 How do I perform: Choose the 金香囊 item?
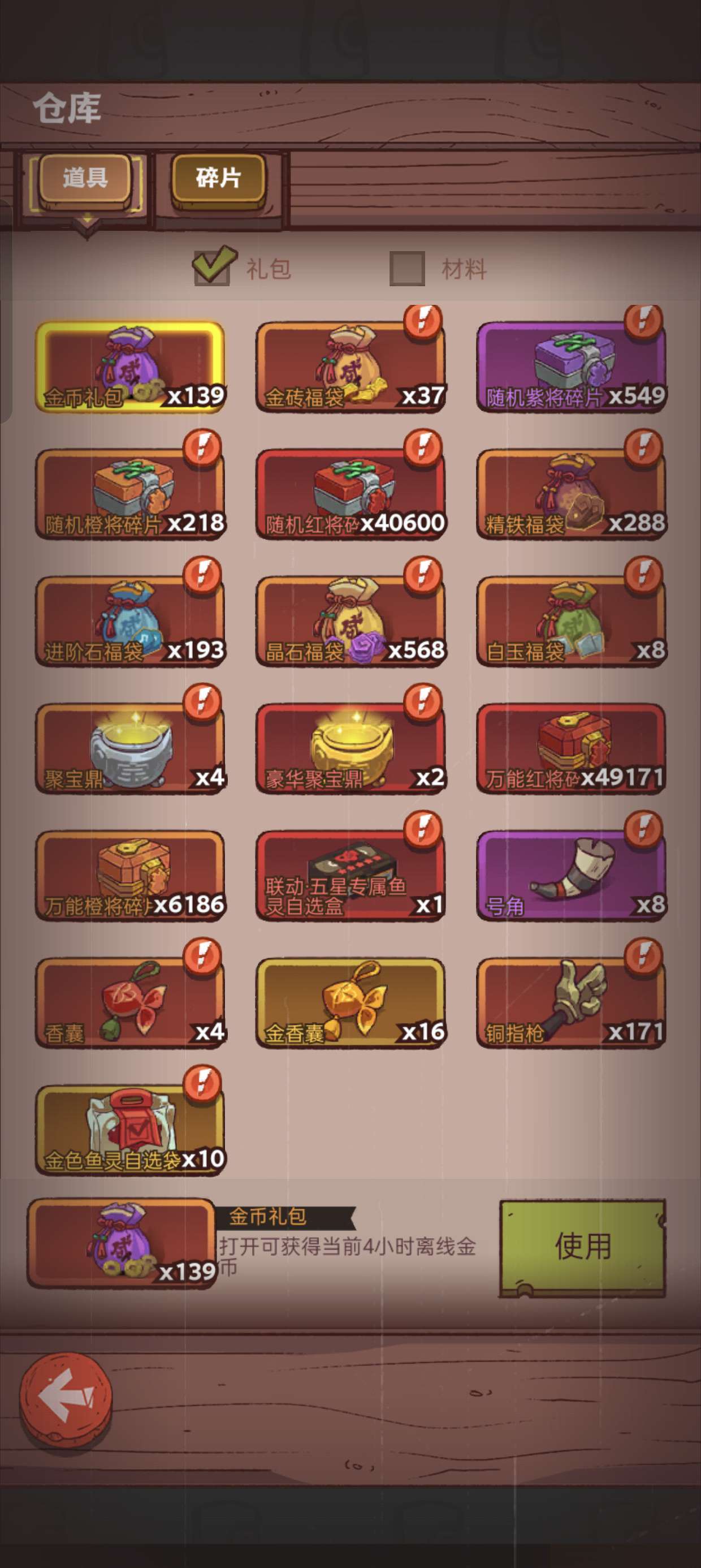click(350, 1002)
